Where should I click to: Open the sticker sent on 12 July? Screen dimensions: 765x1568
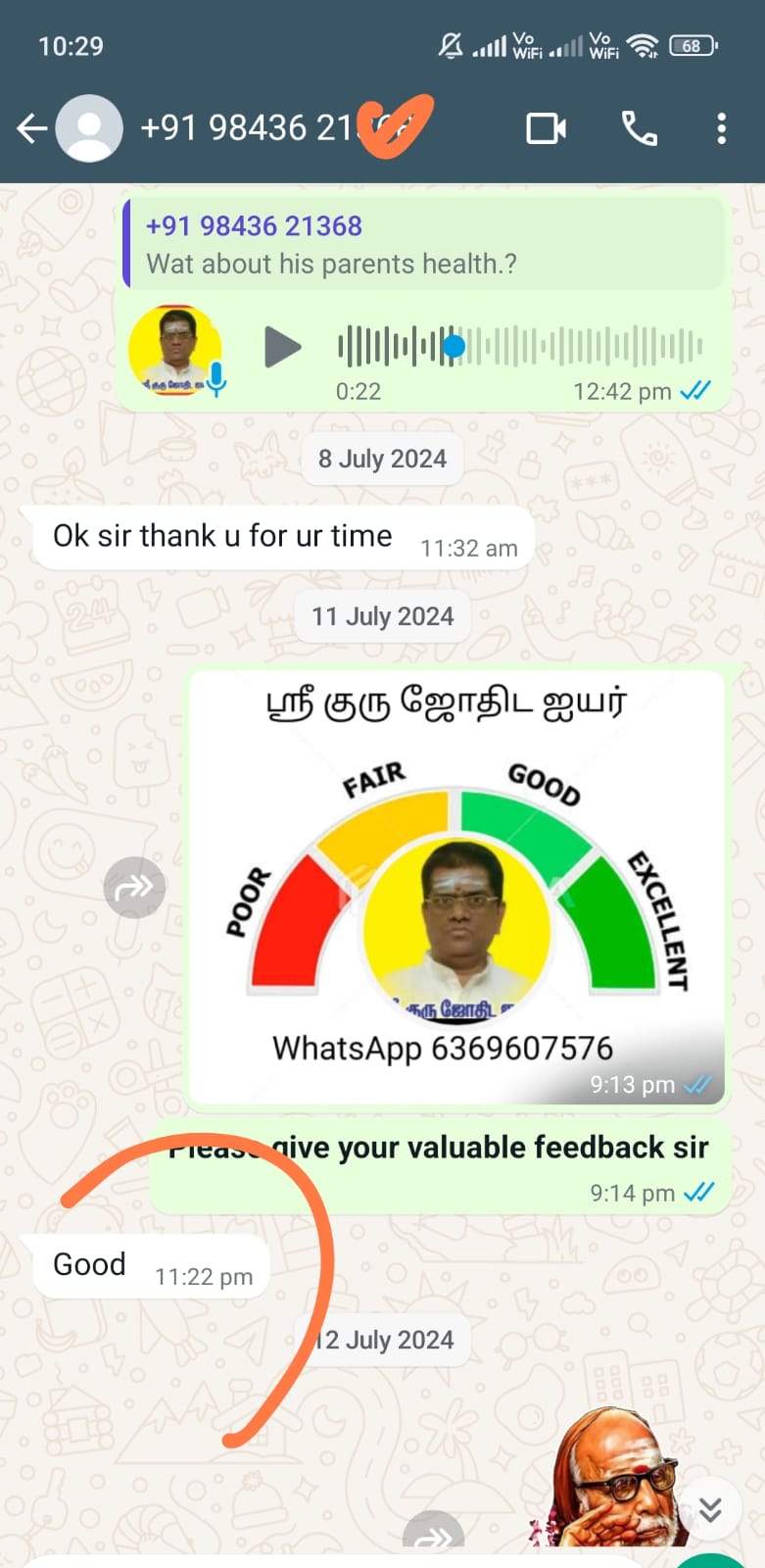coord(612,1480)
